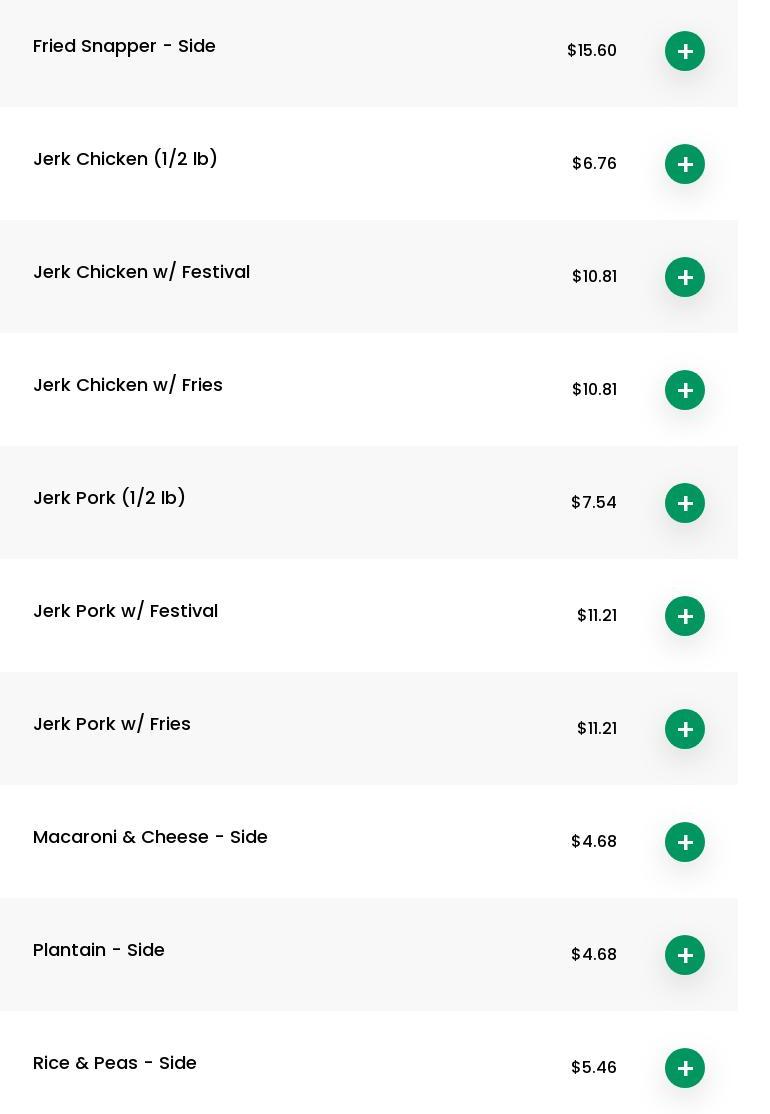This screenshot has height=1114, width=770.
Task: Select plus button for Jerk Pork w/ Festival
Action: (685, 616)
